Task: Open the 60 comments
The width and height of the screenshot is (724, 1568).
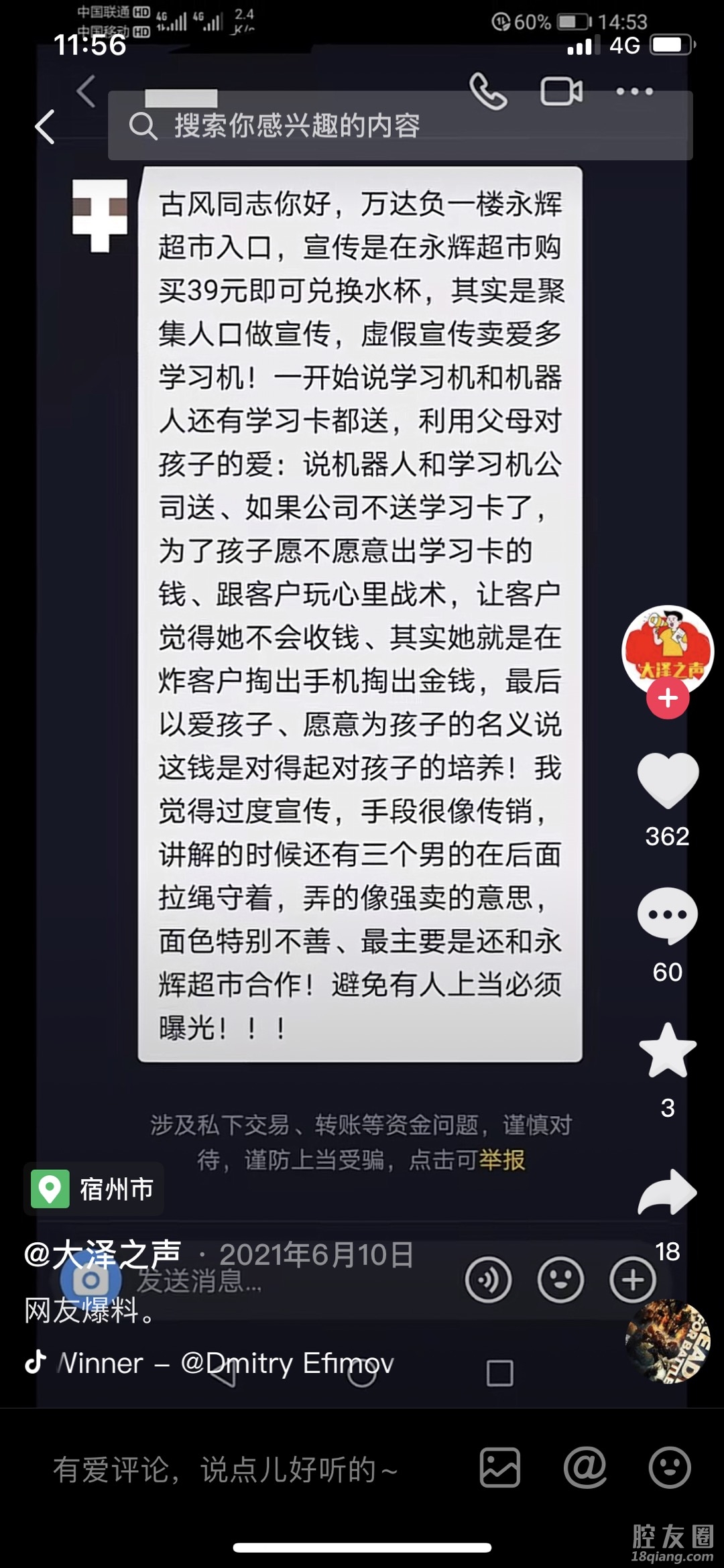Action: tap(667, 916)
